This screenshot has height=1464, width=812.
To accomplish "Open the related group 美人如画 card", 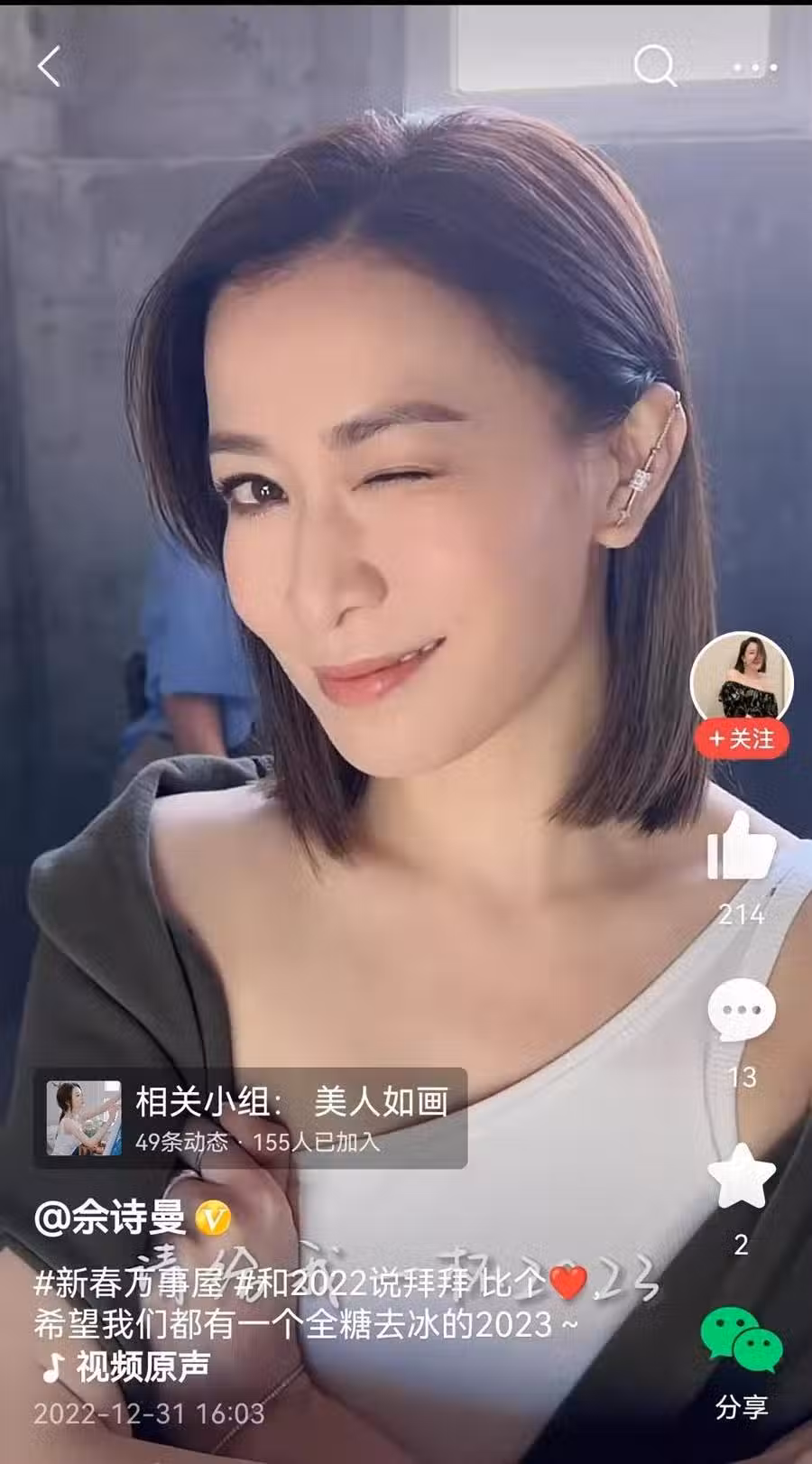I will pyautogui.click(x=250, y=1118).
